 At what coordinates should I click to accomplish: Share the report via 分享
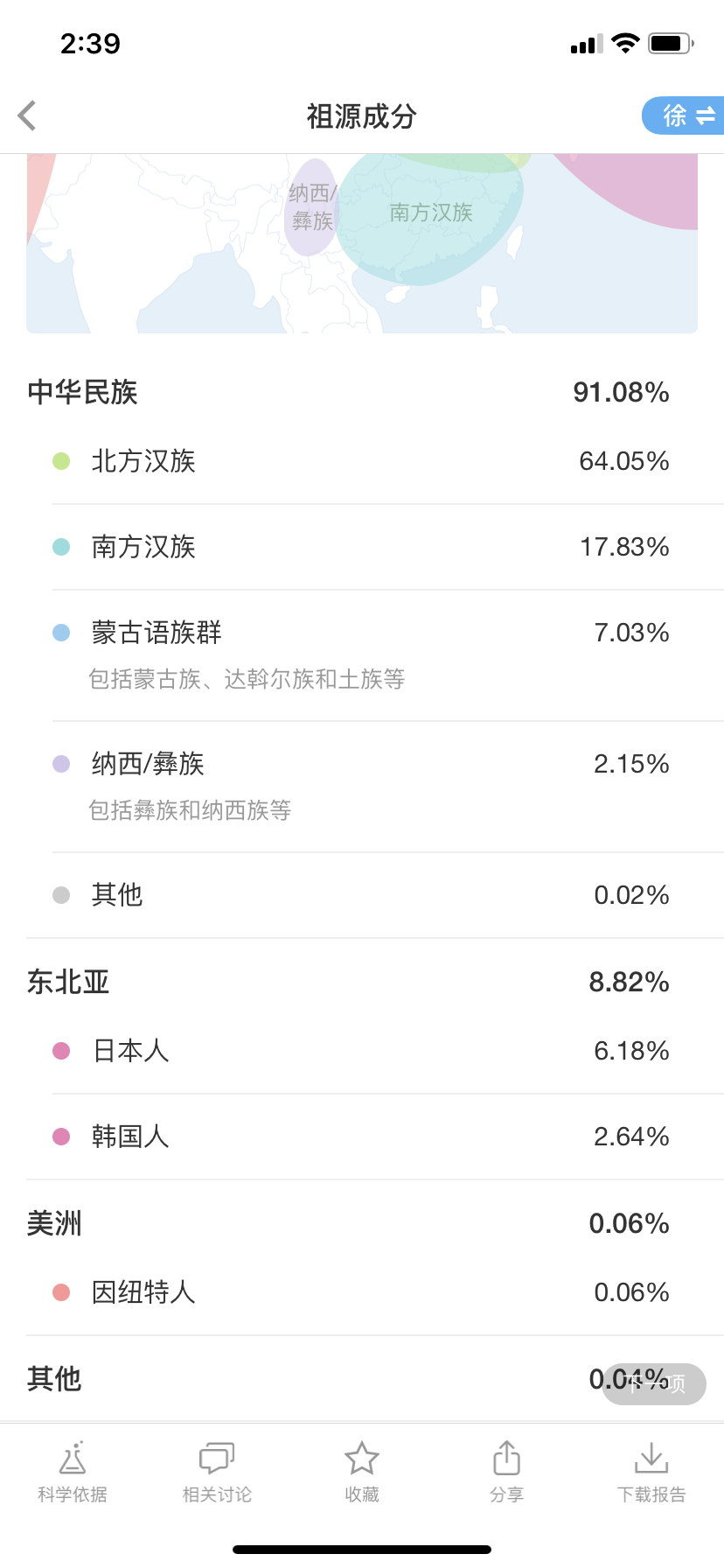tap(507, 1473)
